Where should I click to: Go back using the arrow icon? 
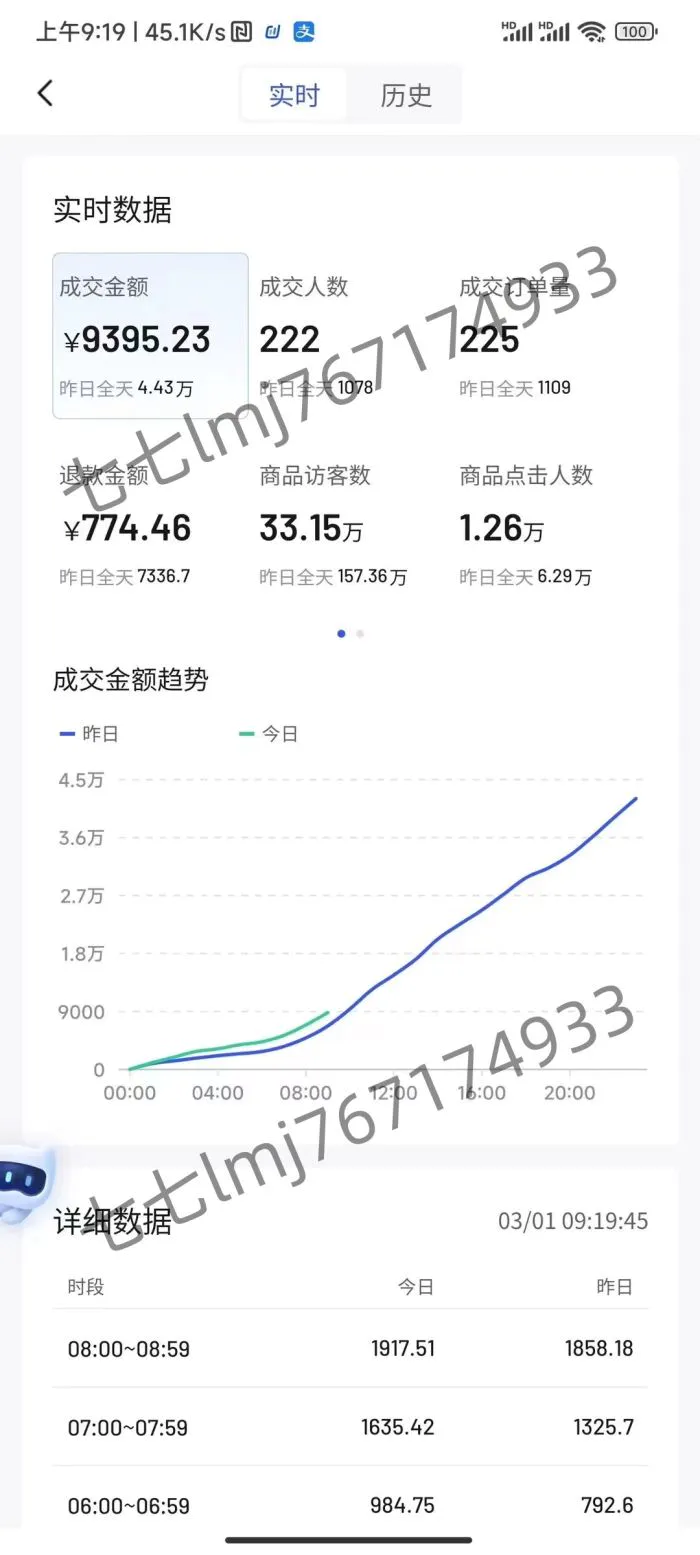[45, 94]
